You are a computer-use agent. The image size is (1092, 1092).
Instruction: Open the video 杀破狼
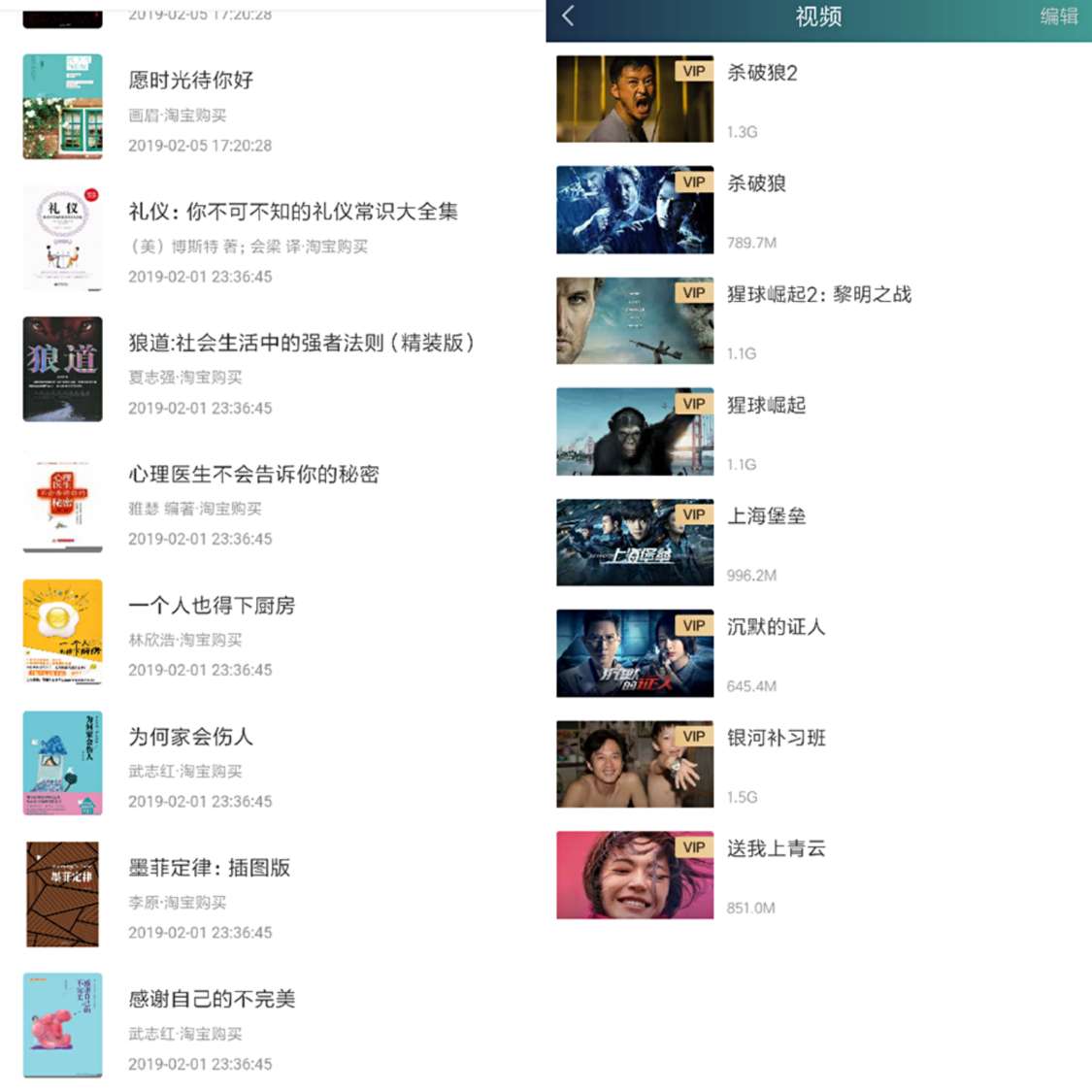756,184
